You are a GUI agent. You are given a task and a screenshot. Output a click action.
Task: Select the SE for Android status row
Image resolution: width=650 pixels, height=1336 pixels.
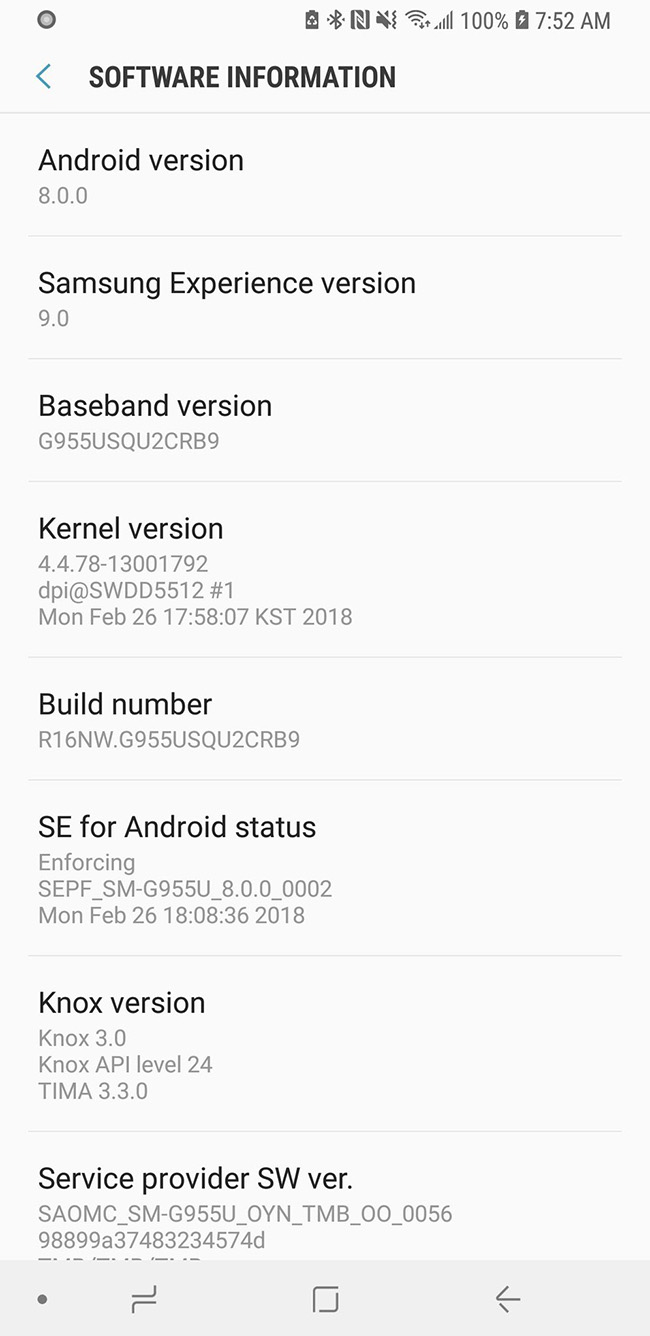pyautogui.click(x=324, y=868)
